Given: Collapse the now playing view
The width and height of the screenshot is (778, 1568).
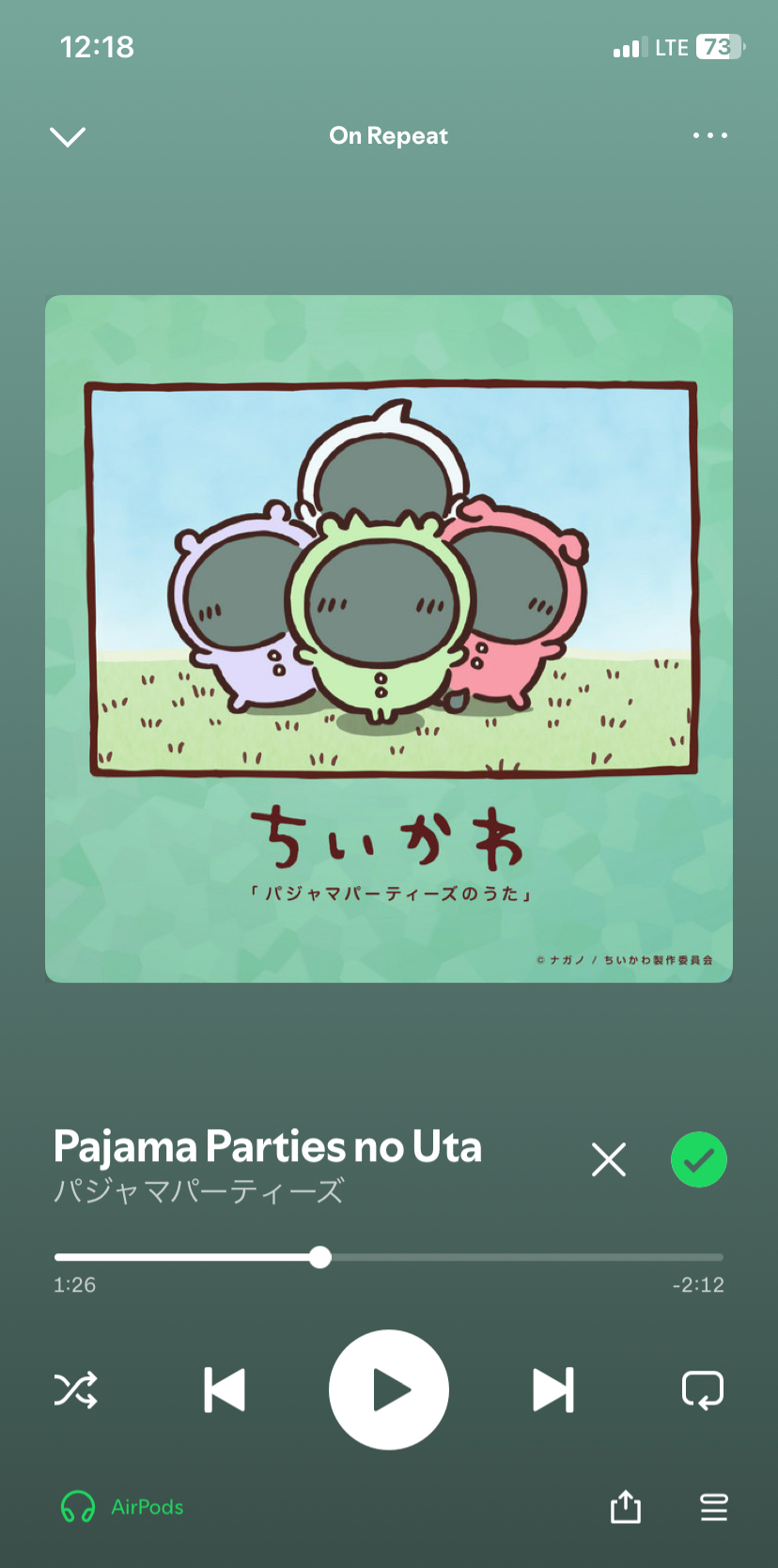Looking at the screenshot, I should (67, 137).
